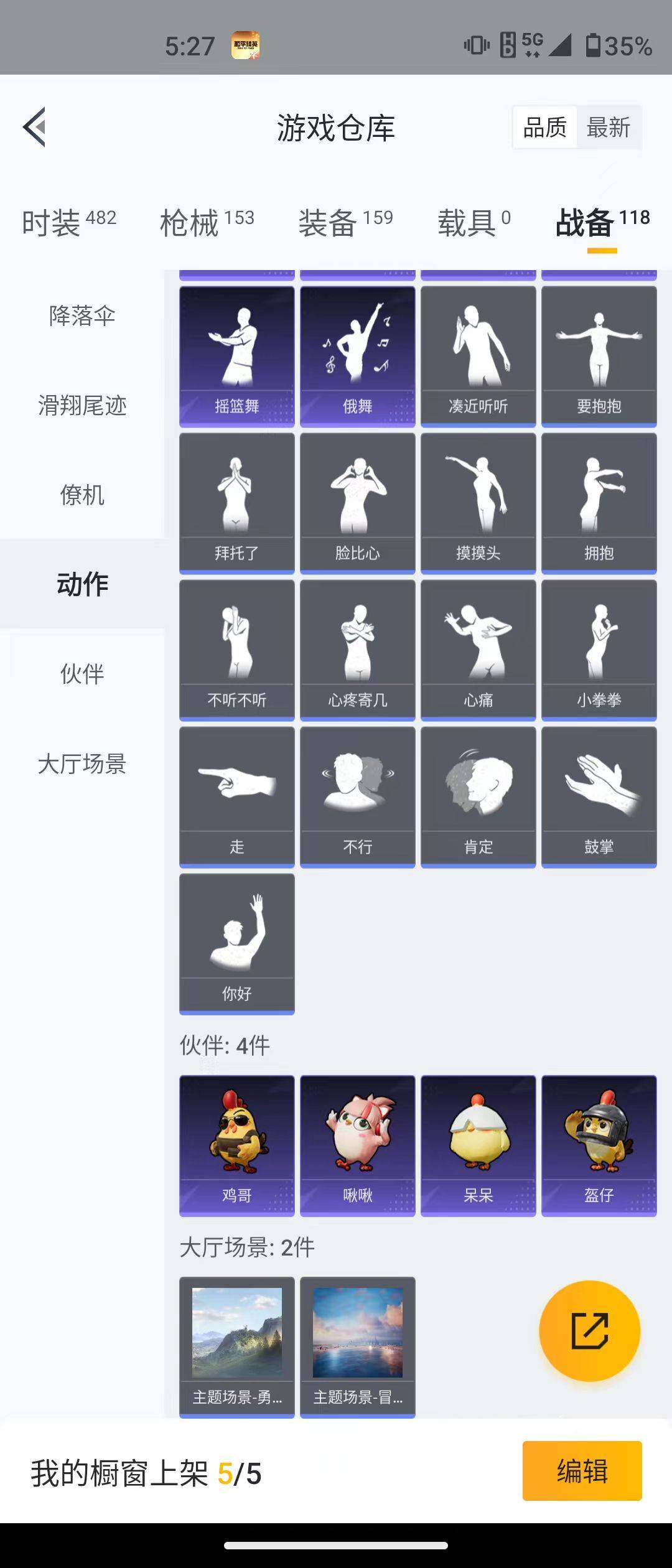
Task: Activate the 动作 category filter
Action: pos(80,584)
